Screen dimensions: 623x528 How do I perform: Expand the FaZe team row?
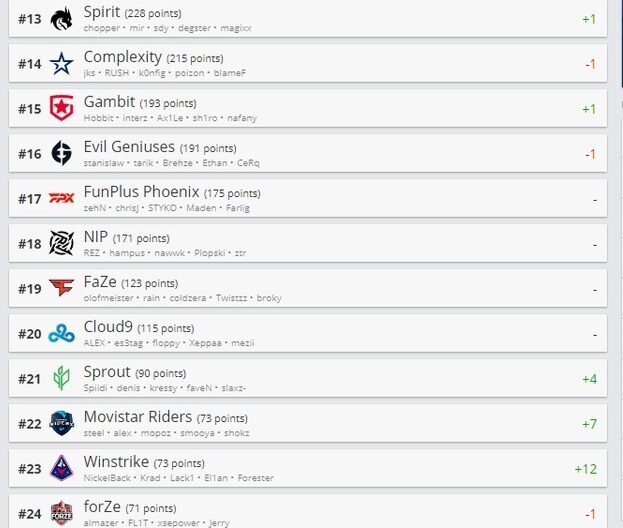coord(307,289)
